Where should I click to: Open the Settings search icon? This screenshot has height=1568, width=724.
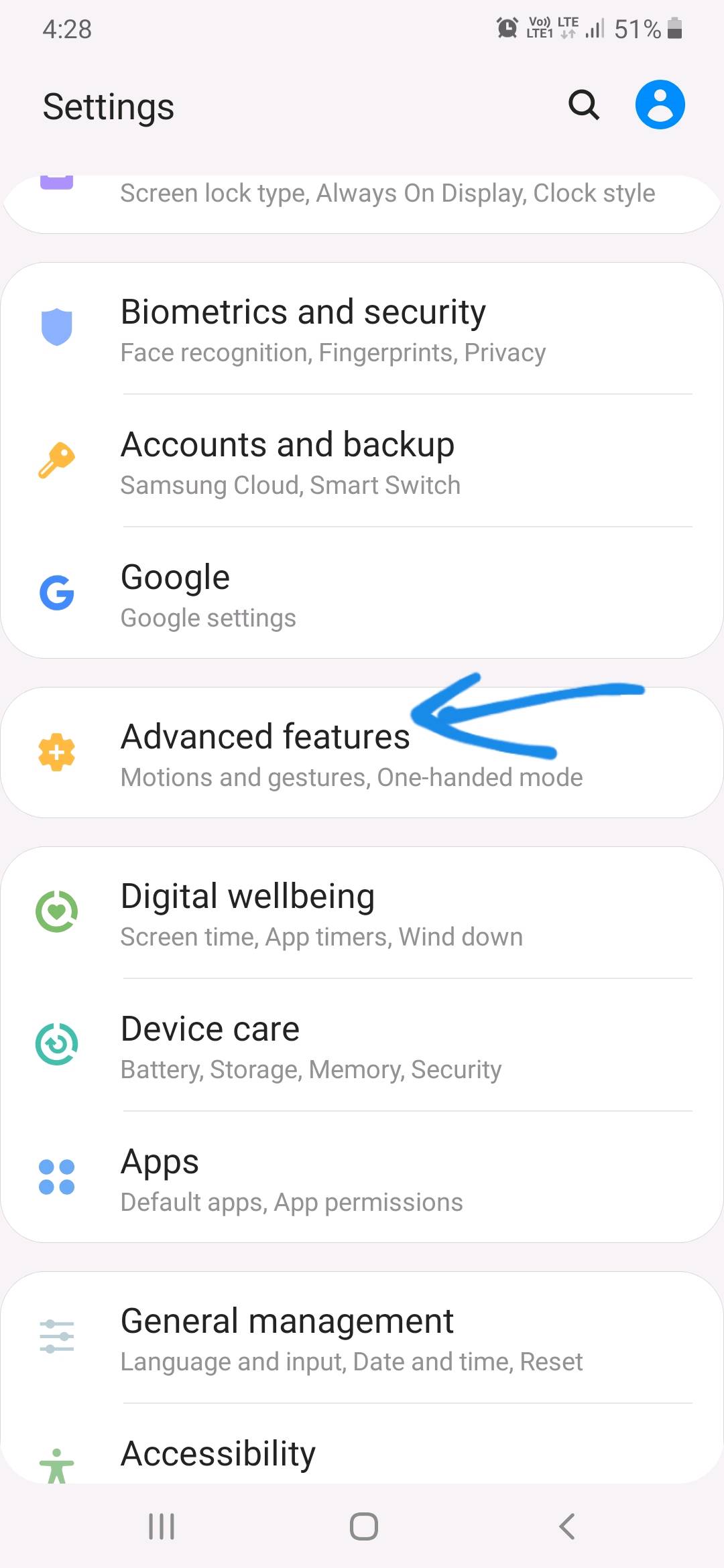pos(583,105)
